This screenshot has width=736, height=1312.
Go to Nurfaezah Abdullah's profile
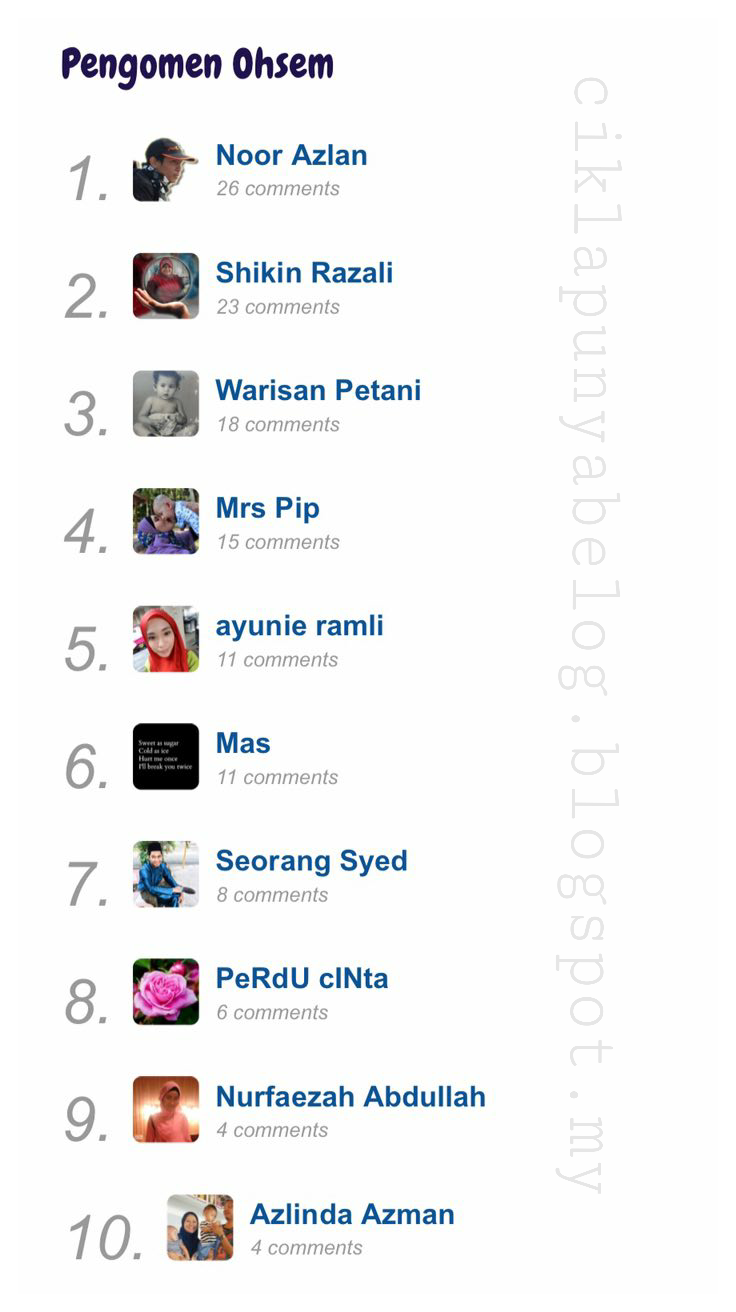tap(351, 1096)
